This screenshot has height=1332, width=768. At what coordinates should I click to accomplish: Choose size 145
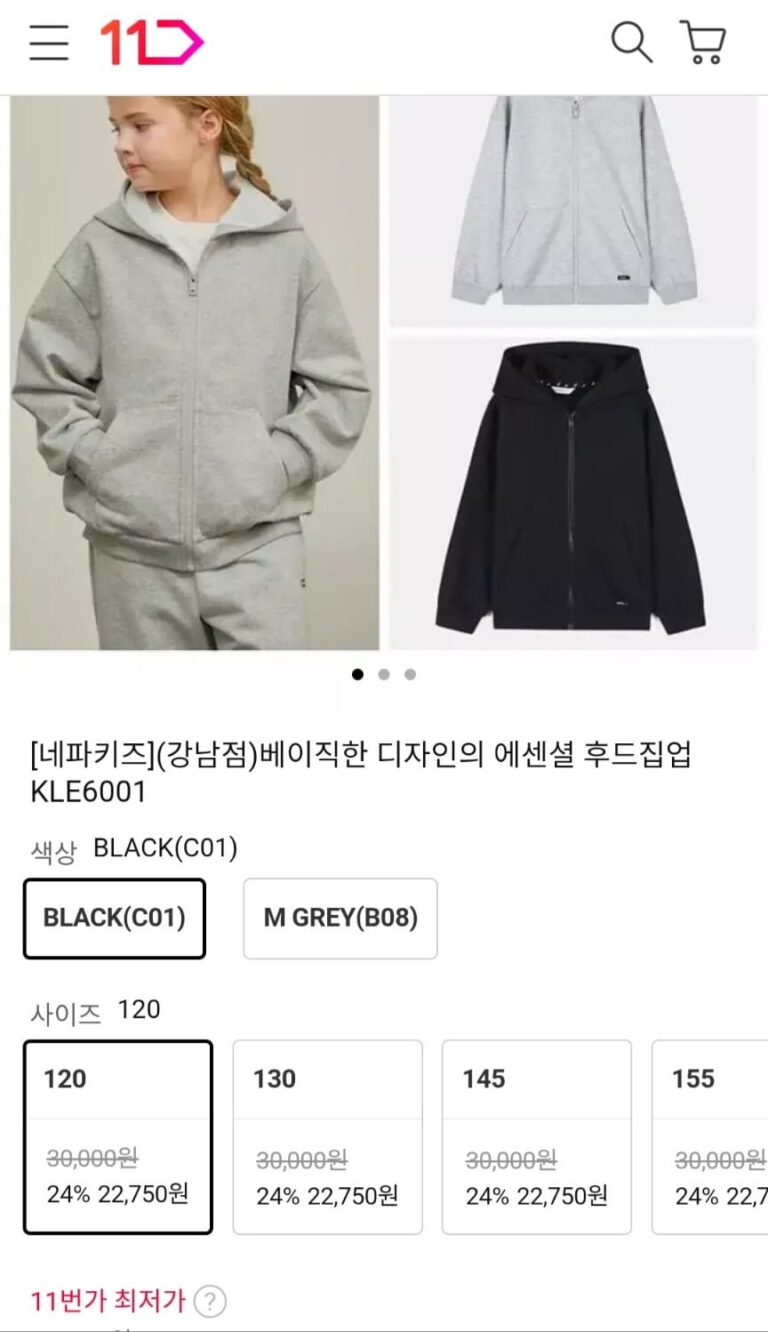pyautogui.click(x=536, y=1137)
